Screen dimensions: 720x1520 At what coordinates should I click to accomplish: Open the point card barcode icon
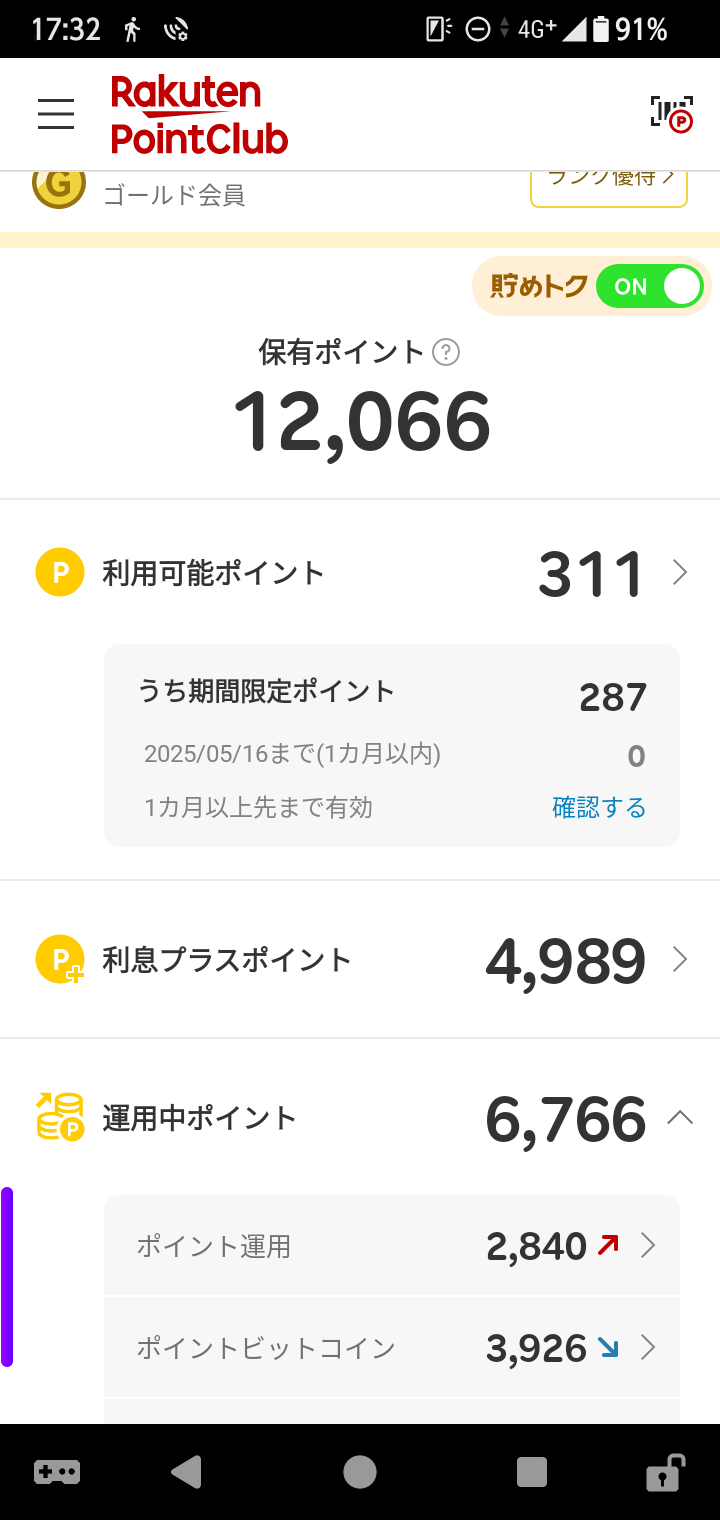(672, 114)
